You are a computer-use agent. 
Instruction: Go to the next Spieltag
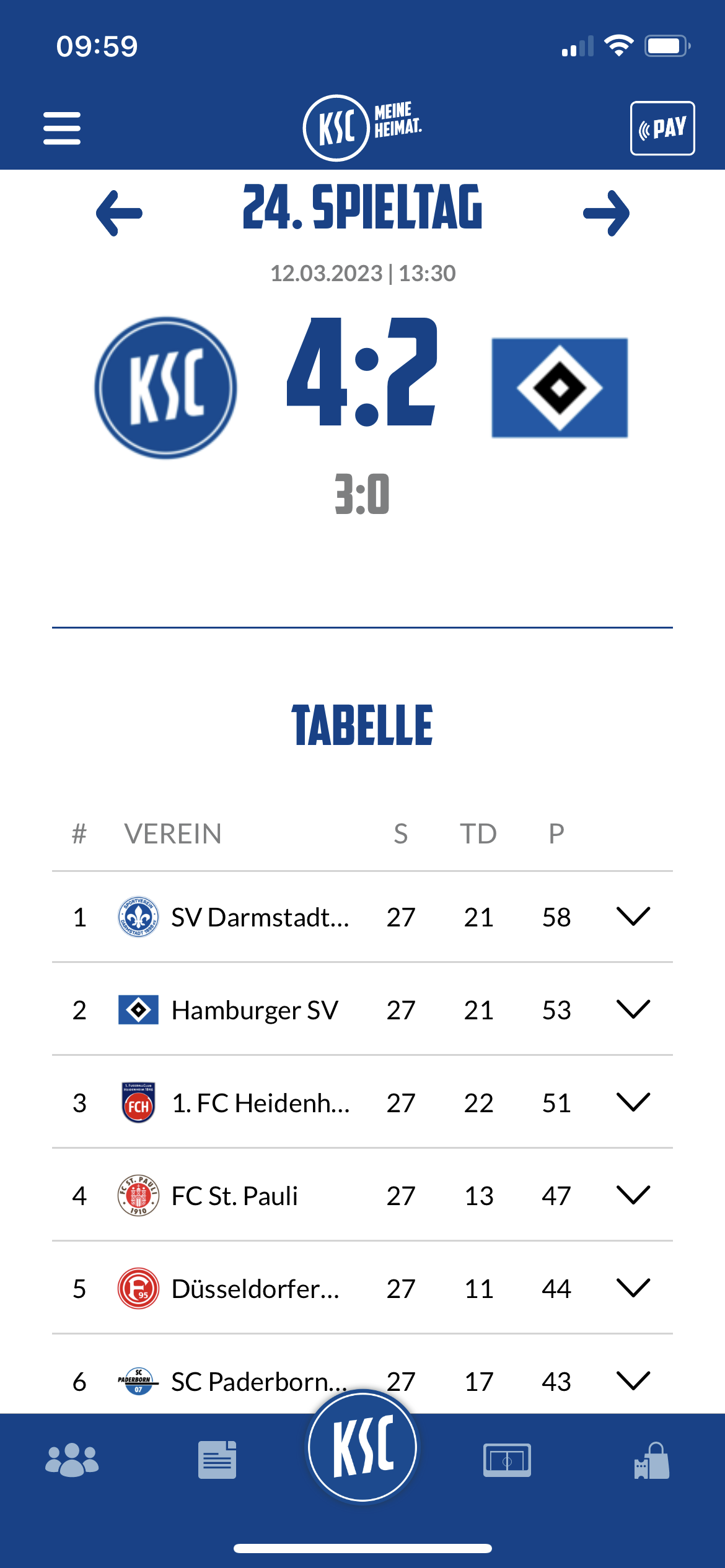pyautogui.click(x=606, y=213)
